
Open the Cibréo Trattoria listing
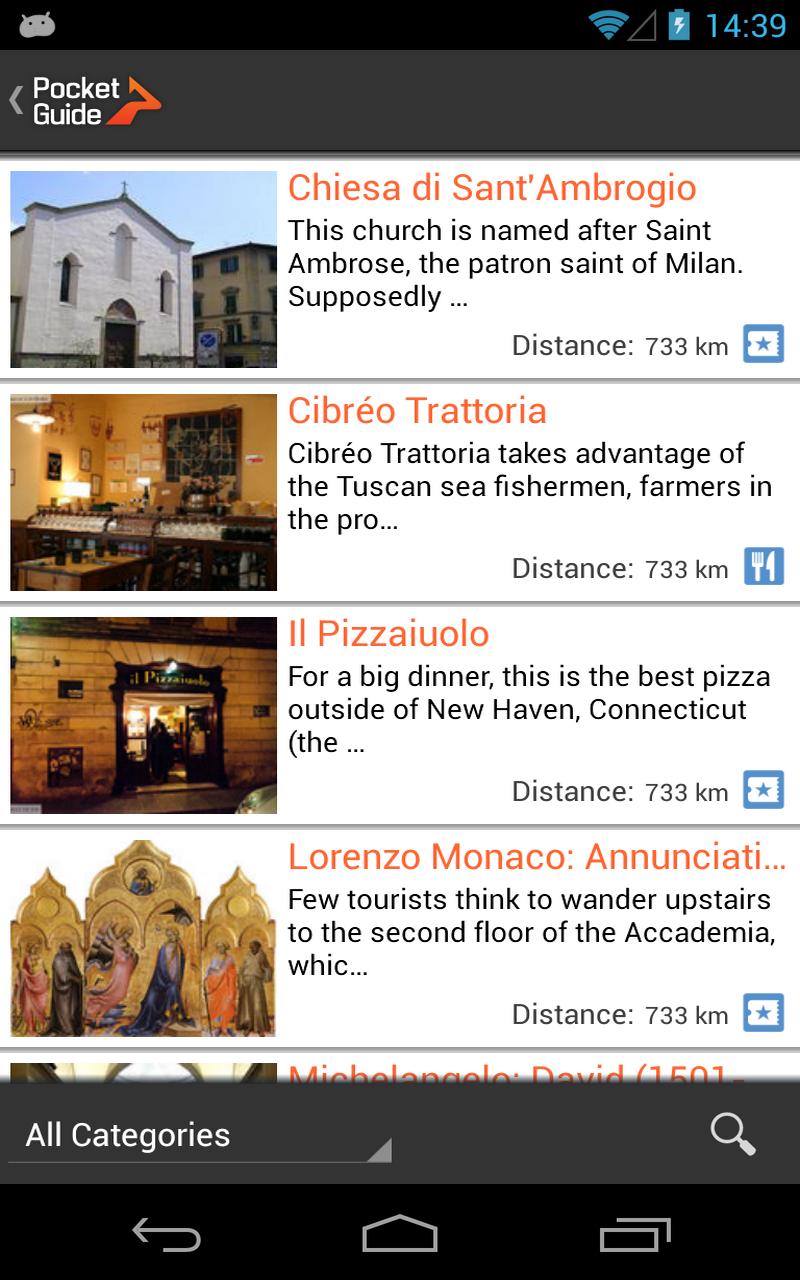[x=400, y=492]
